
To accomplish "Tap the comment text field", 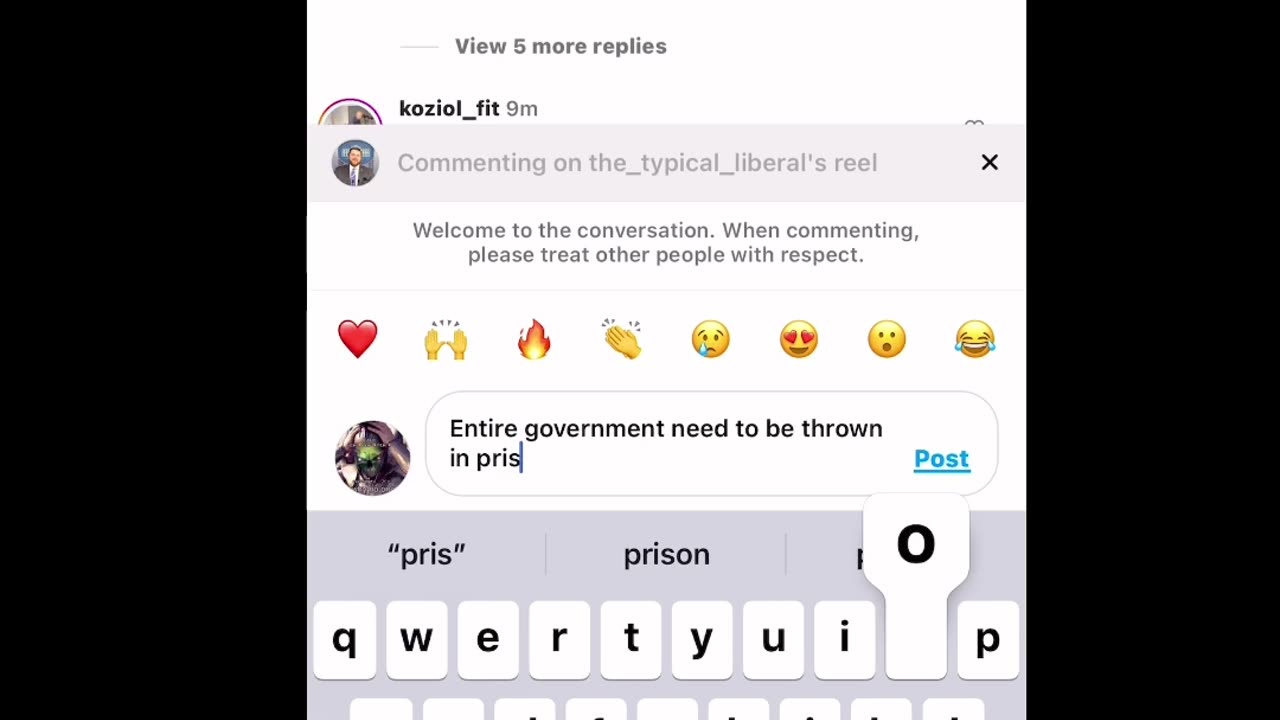I will [x=670, y=443].
